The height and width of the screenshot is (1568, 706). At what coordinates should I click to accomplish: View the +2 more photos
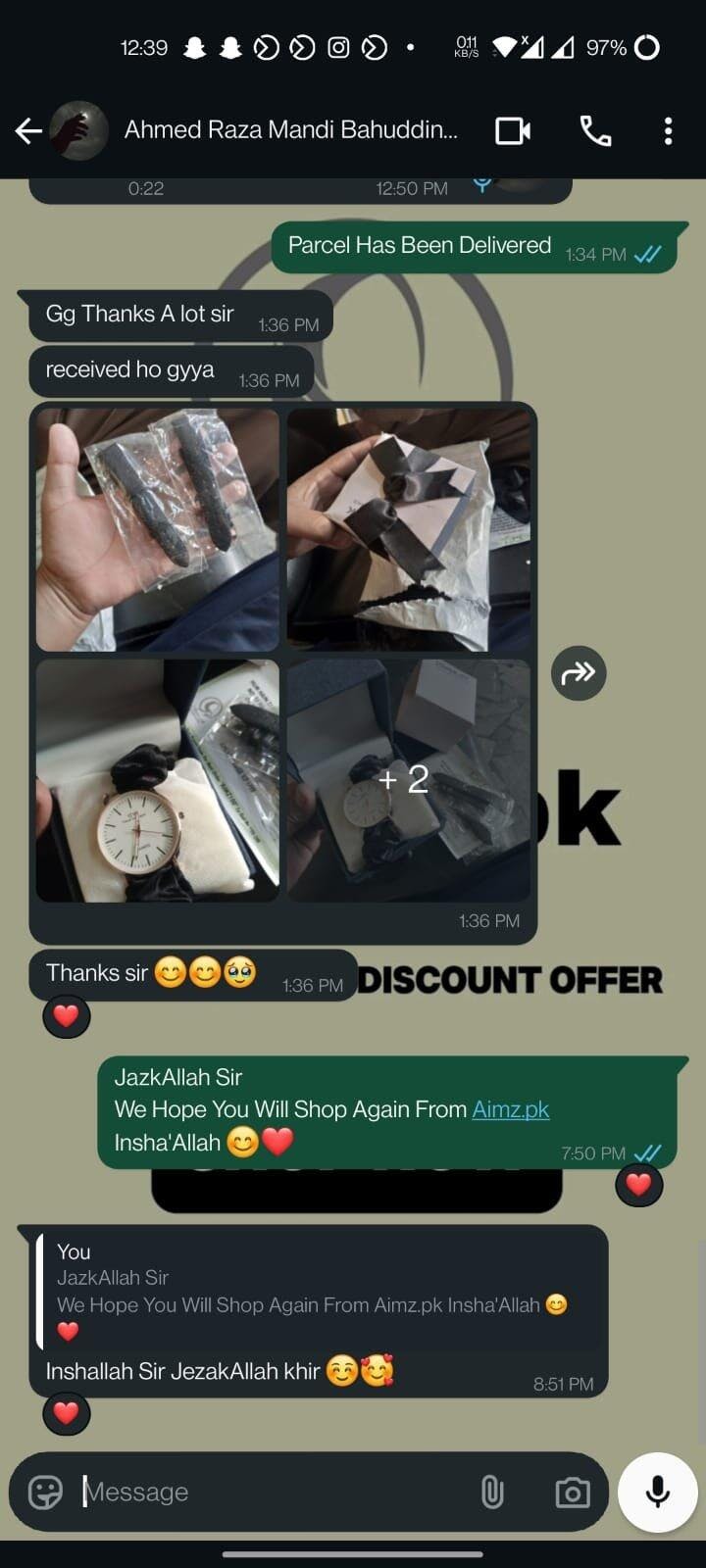point(409,781)
